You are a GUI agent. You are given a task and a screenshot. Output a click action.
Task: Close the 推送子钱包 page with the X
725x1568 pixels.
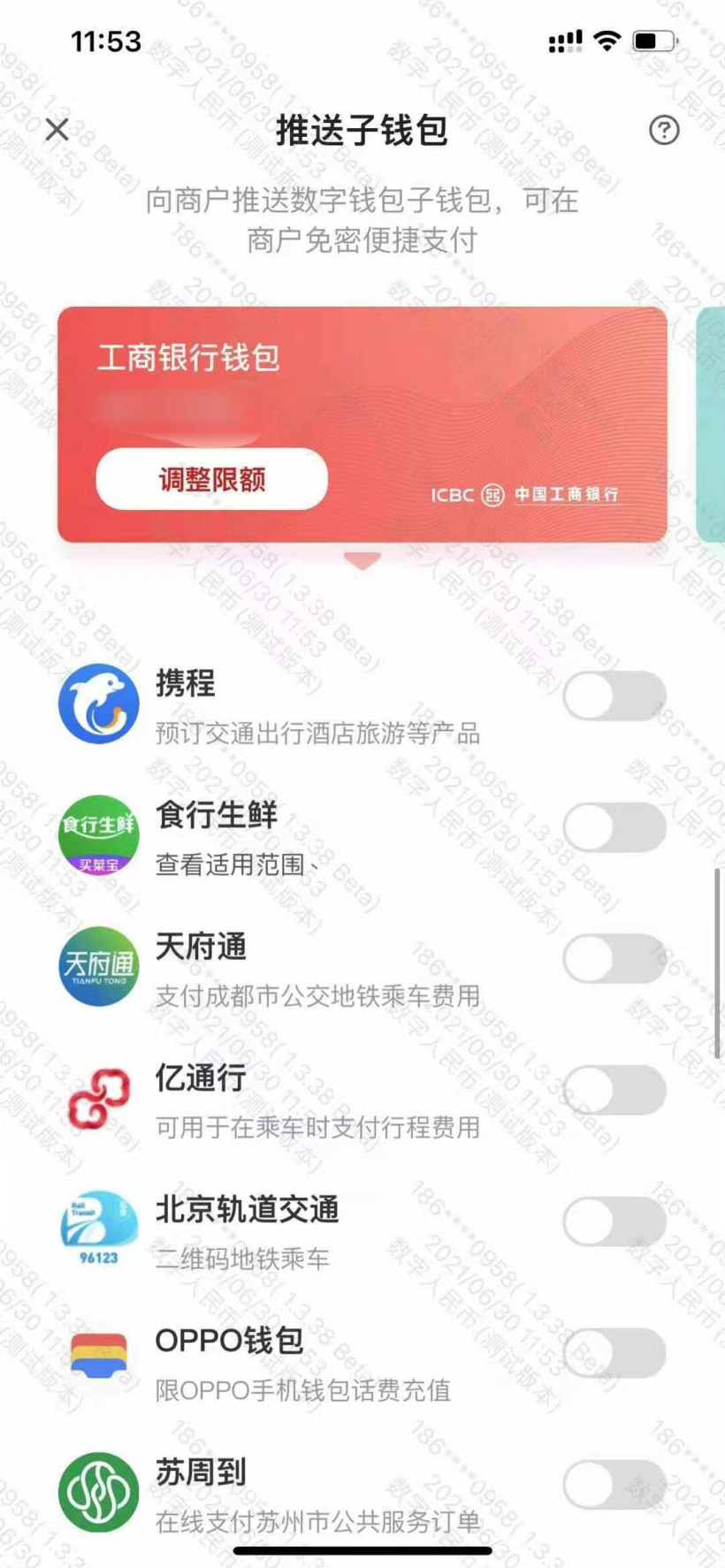click(57, 130)
